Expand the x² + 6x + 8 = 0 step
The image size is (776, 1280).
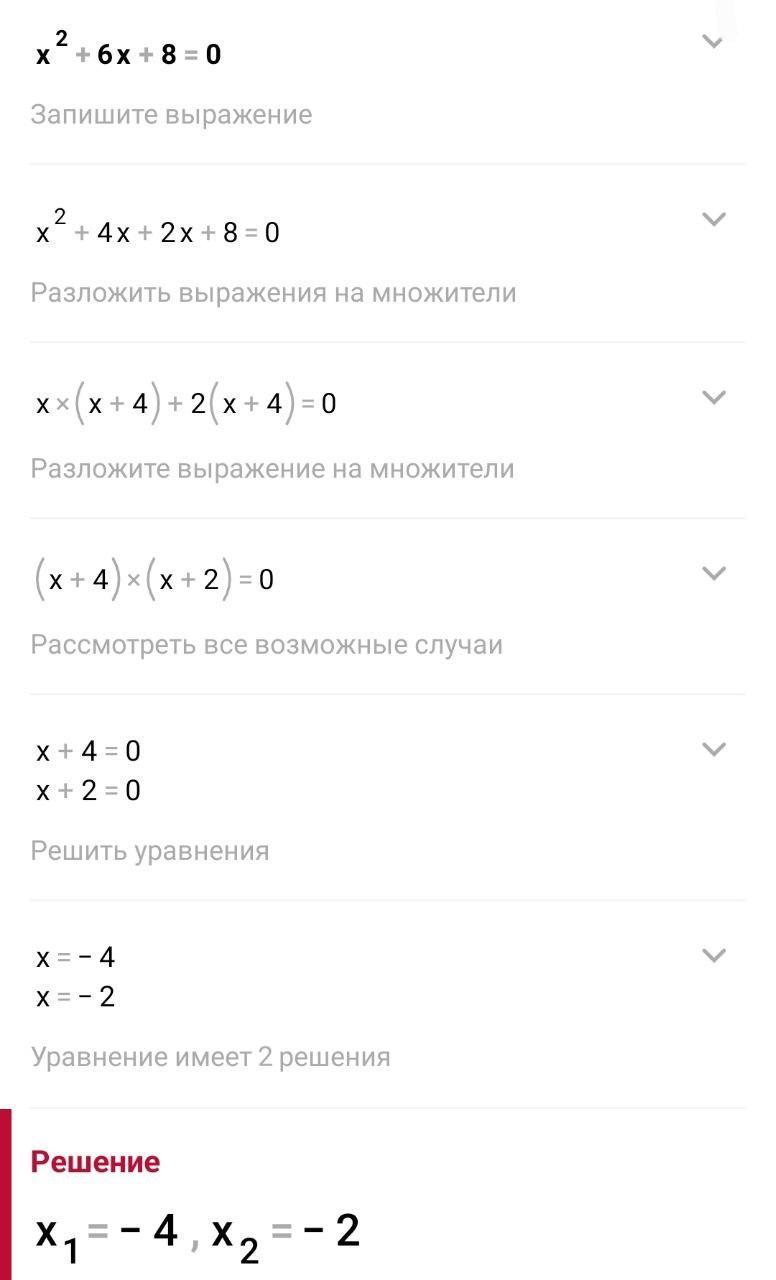(713, 42)
